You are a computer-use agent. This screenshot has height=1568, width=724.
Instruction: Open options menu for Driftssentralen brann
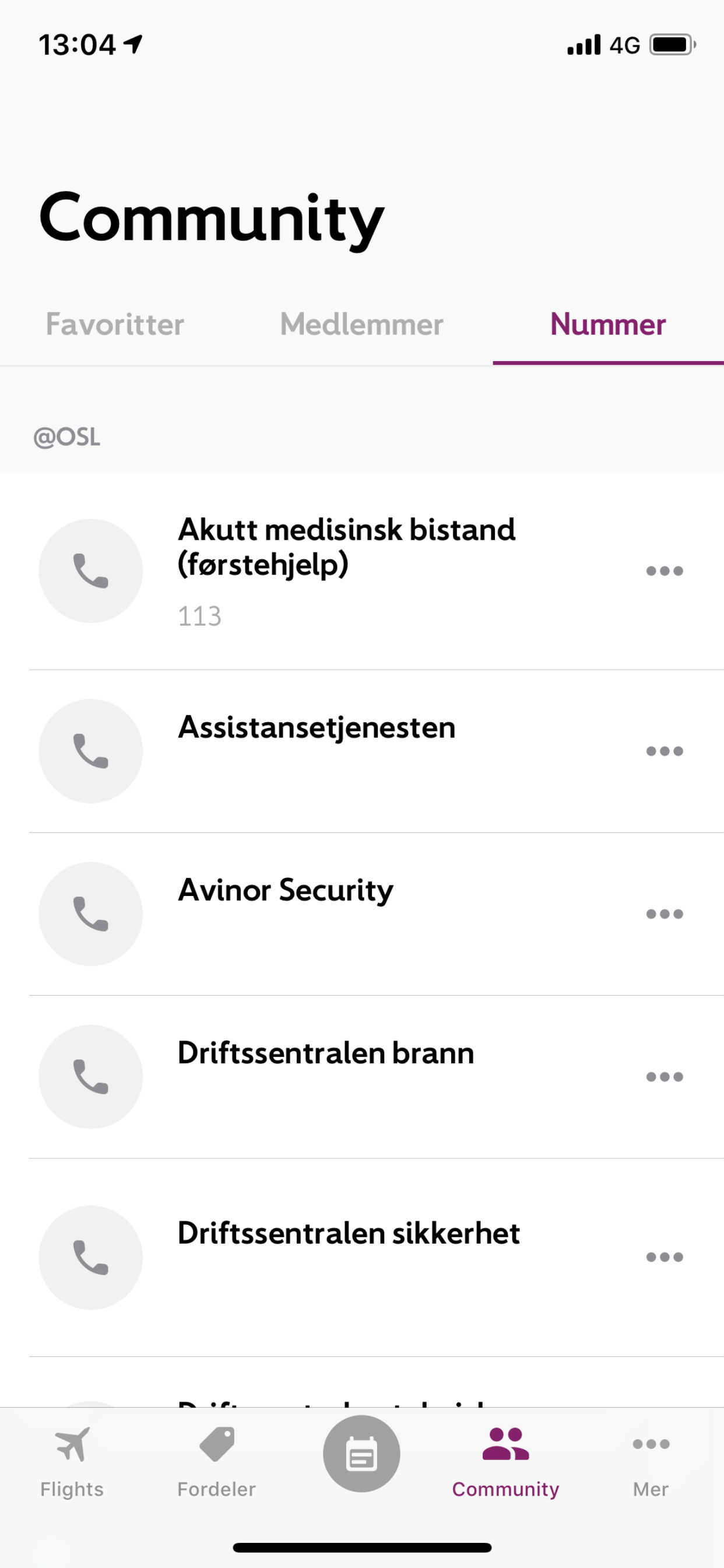coord(665,1076)
